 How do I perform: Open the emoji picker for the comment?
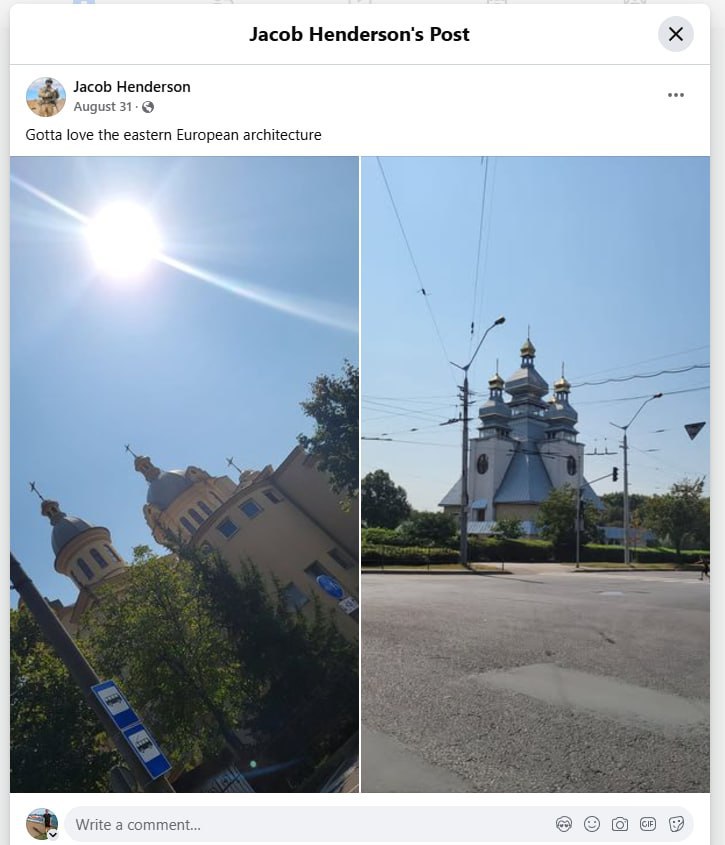(x=592, y=825)
